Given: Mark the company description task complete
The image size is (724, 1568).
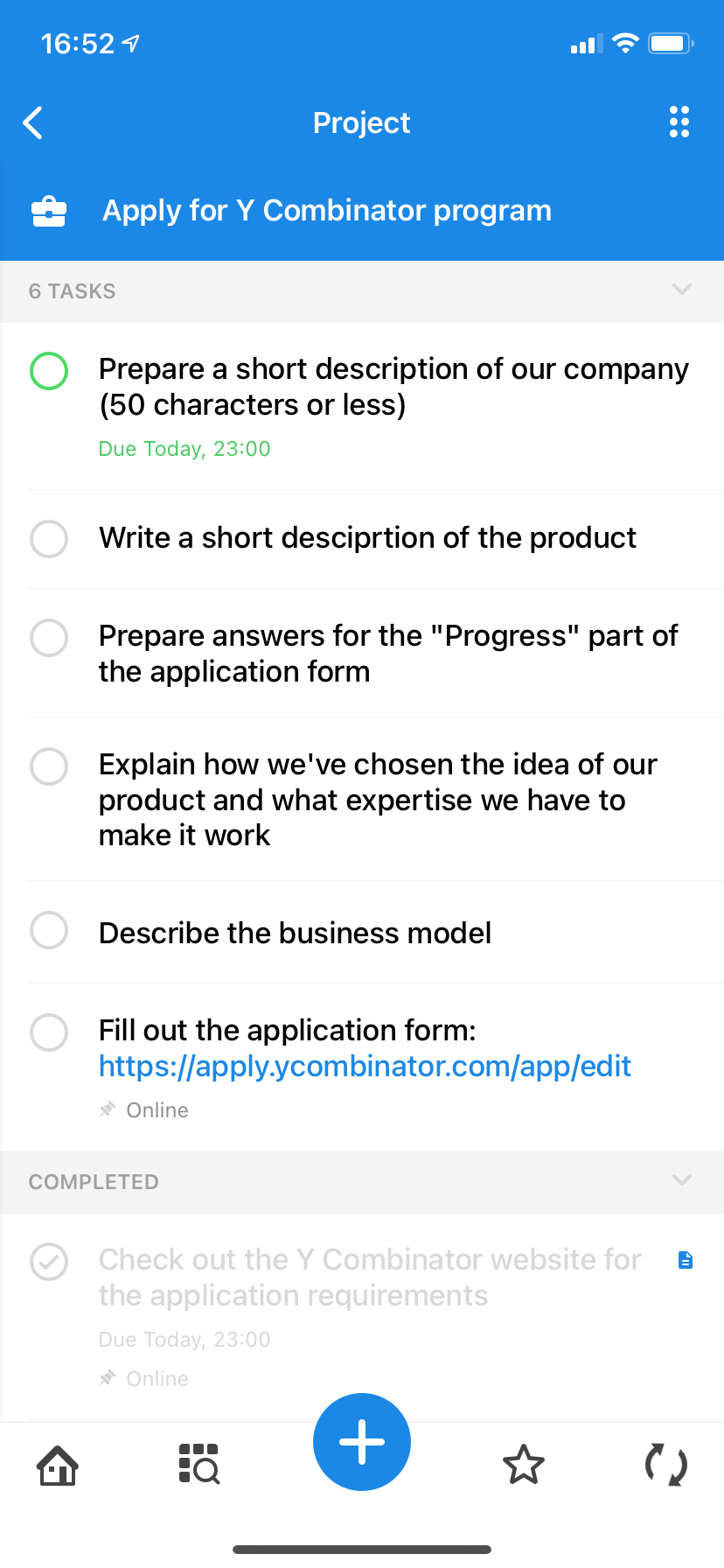Looking at the screenshot, I should pos(49,370).
